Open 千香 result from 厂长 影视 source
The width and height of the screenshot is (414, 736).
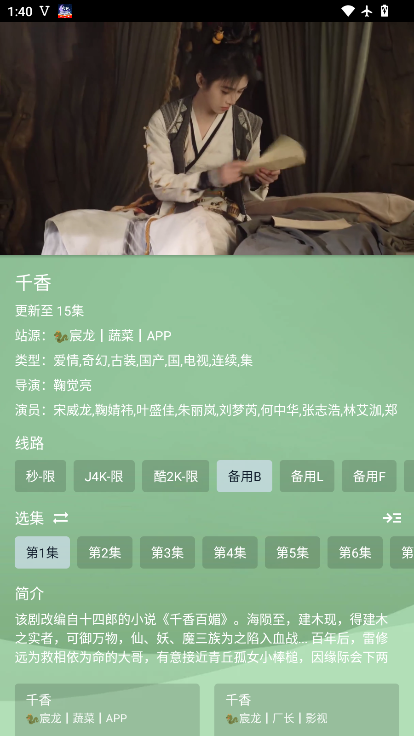(307, 710)
